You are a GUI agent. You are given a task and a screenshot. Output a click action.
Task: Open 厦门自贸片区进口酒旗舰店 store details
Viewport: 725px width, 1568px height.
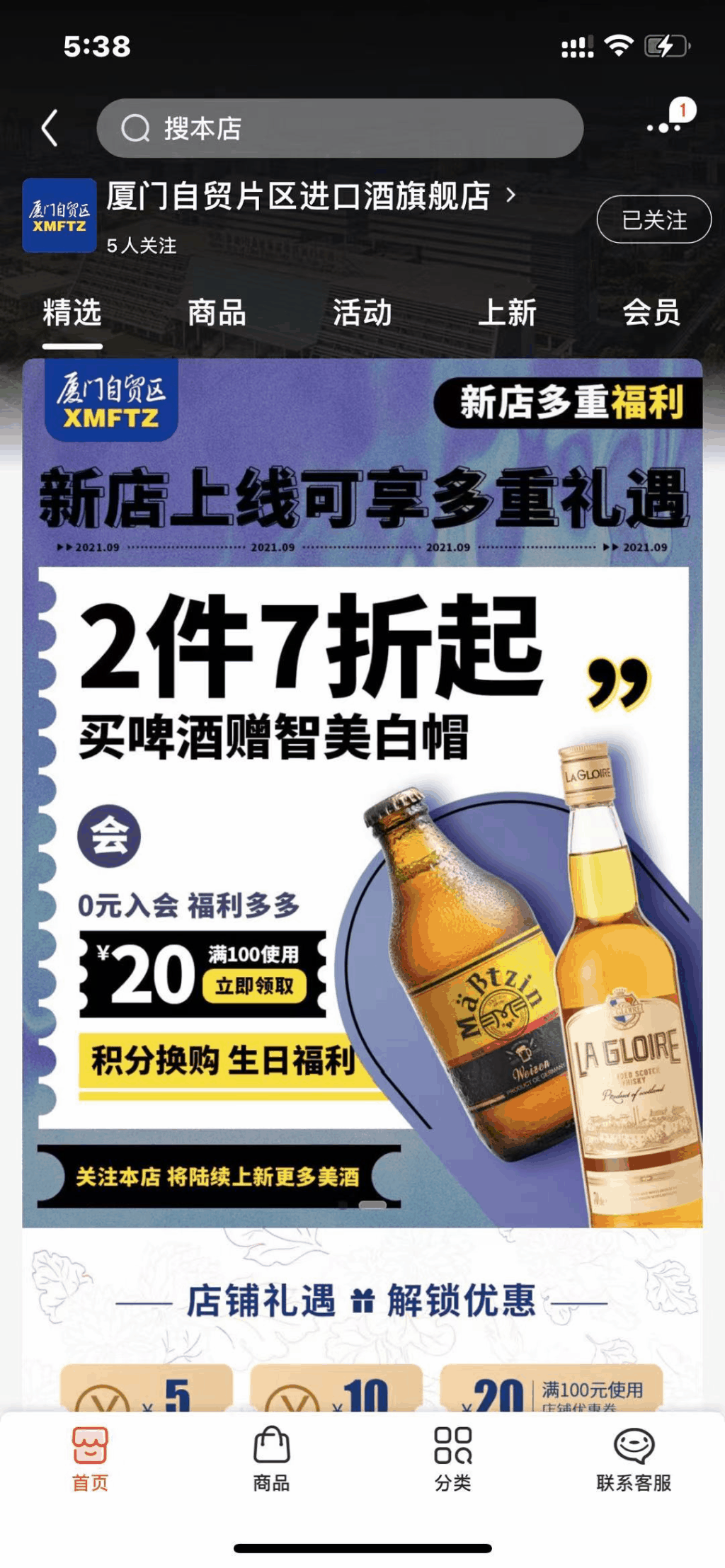click(310, 196)
